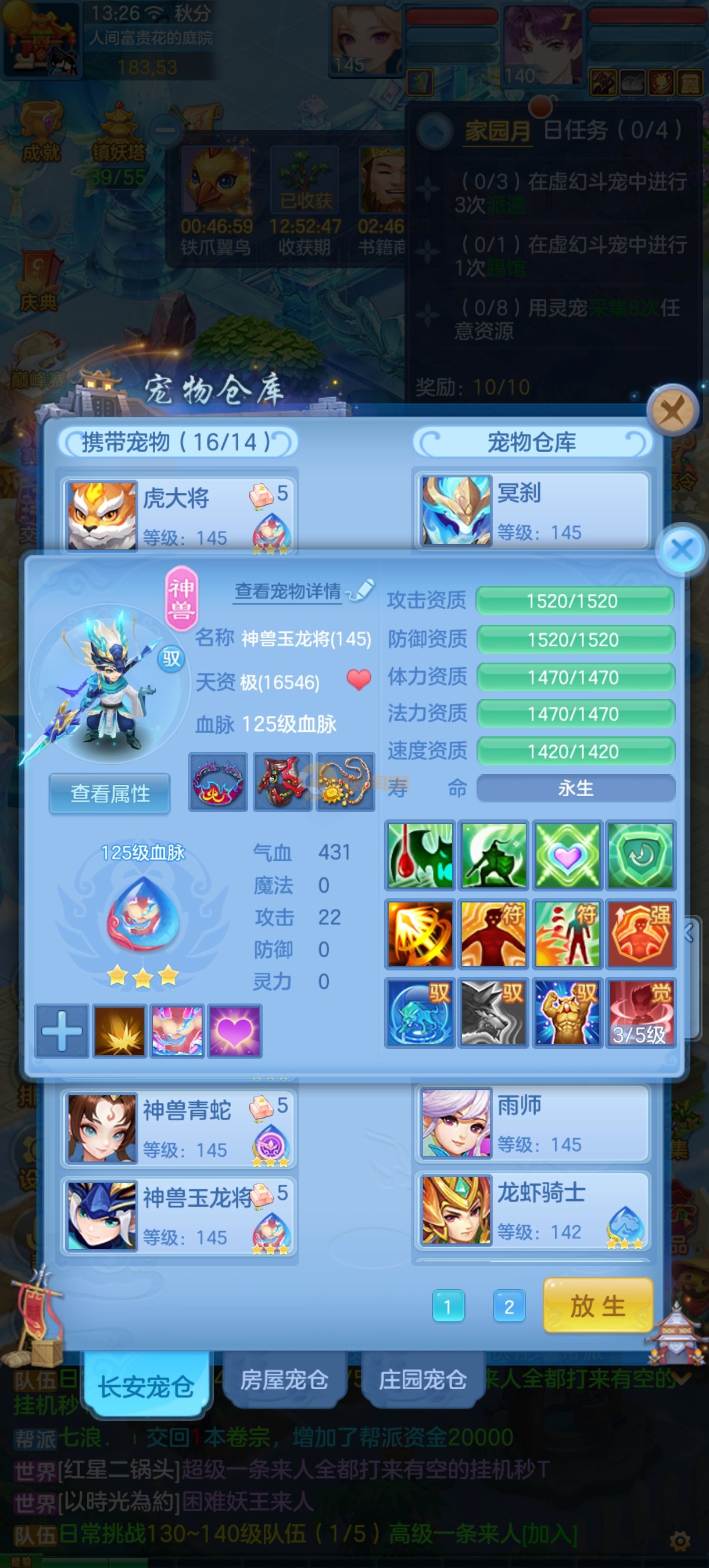Switch to 房屋宠仓 tab

[x=284, y=1380]
